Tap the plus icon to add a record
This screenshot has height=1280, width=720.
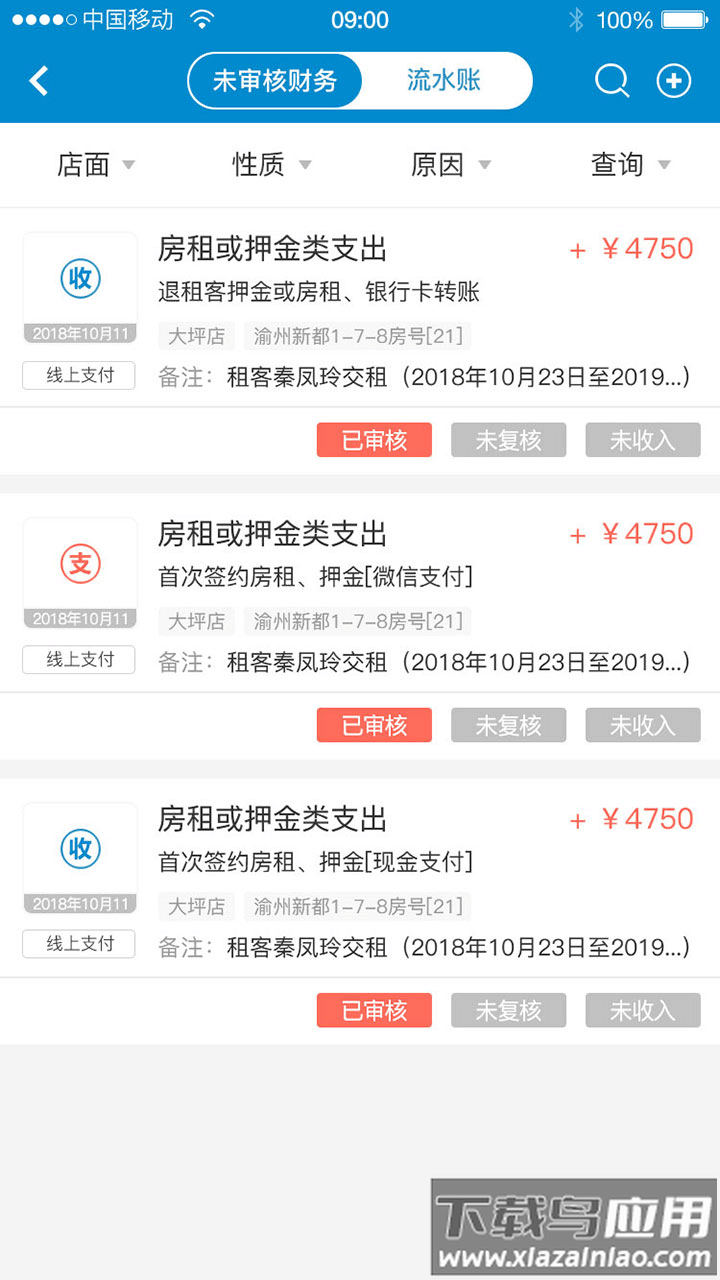(x=673, y=81)
